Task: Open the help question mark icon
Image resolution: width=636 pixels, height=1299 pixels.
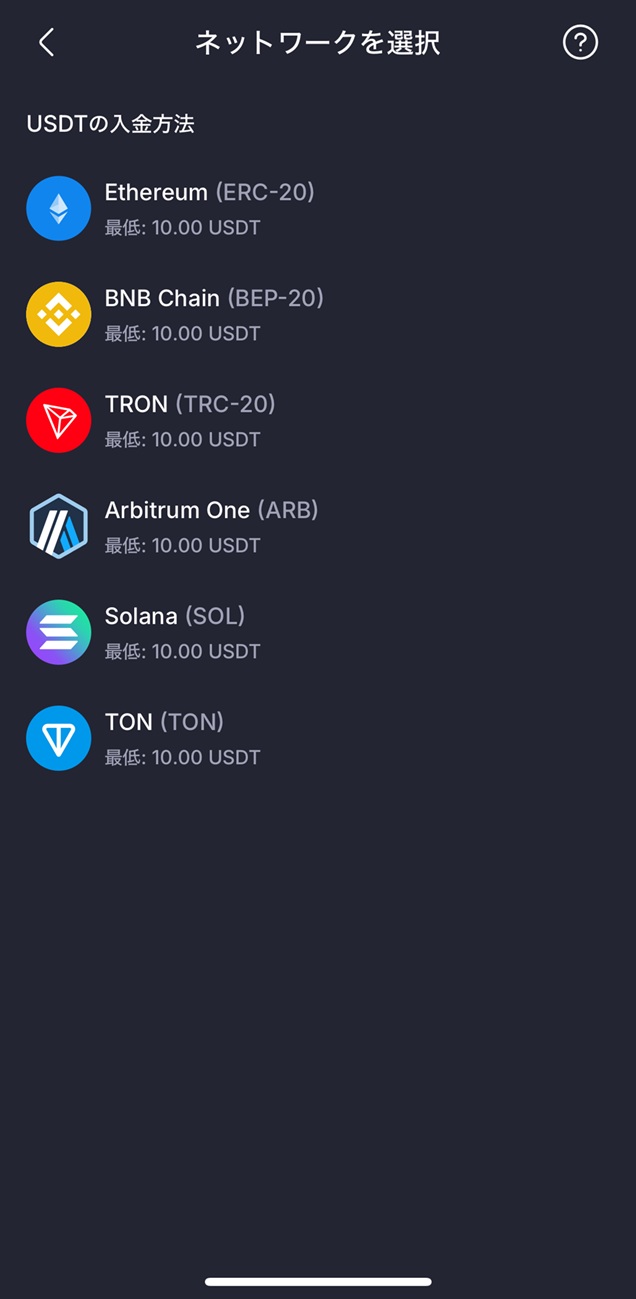Action: point(580,43)
